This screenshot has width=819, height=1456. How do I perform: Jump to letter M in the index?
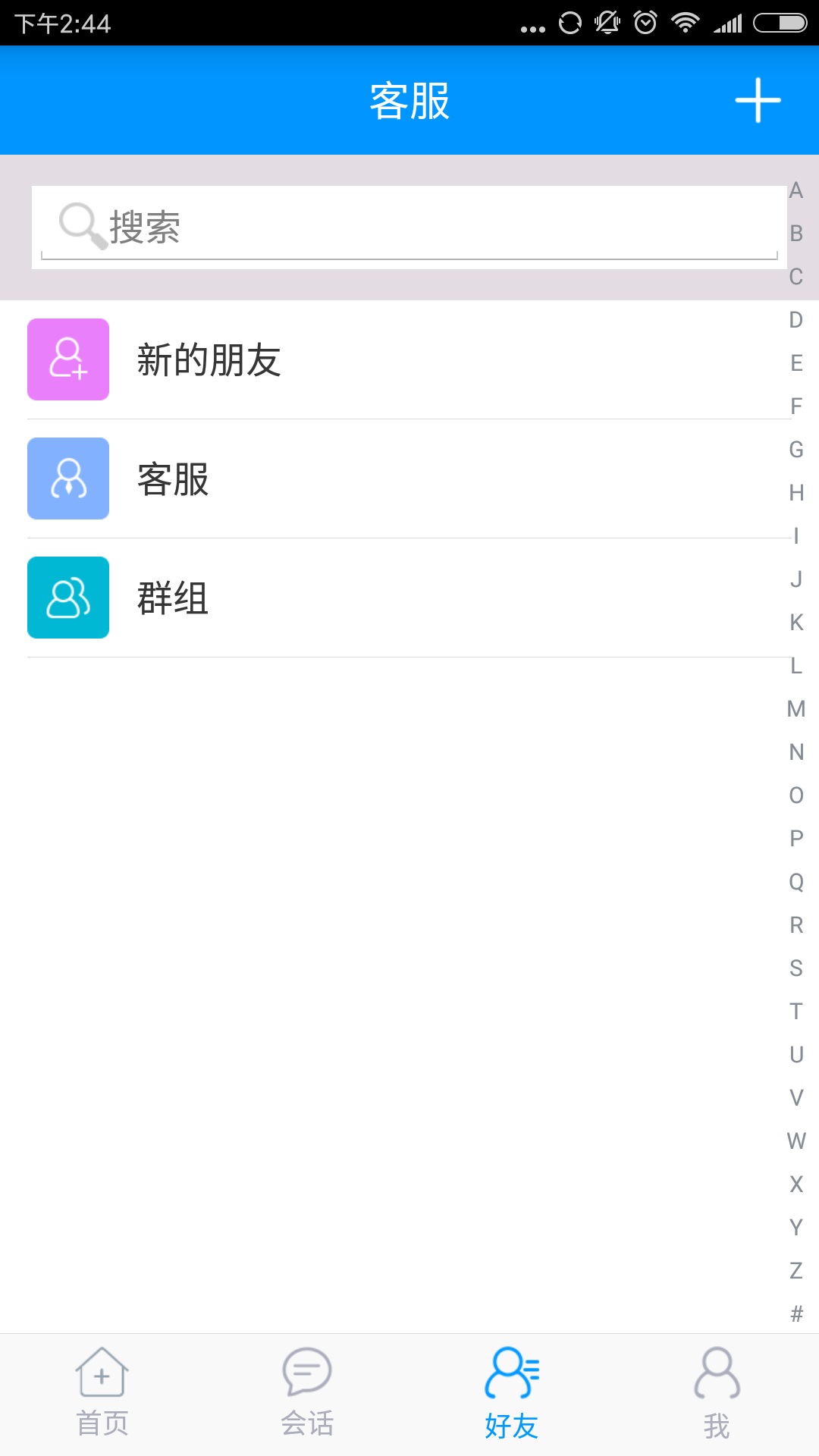(796, 709)
